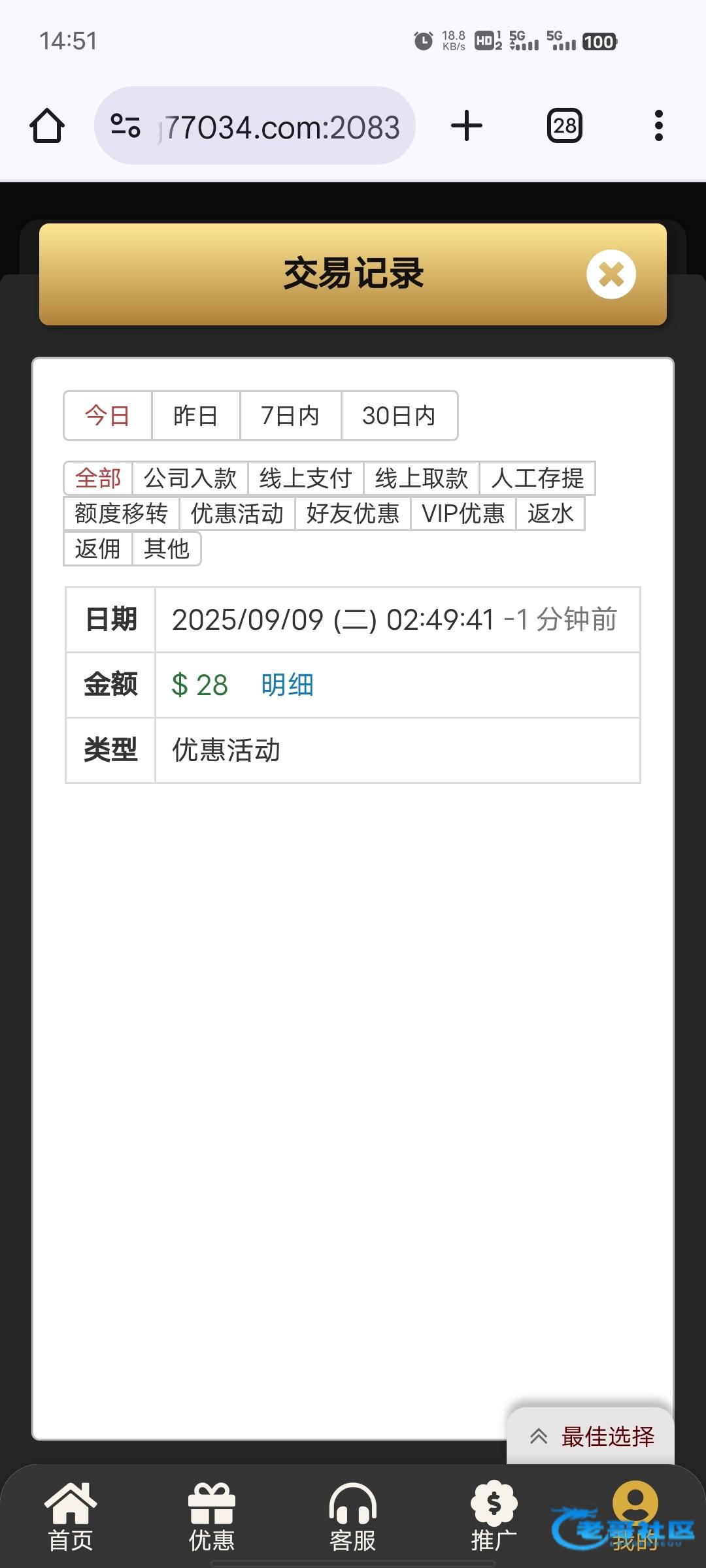Filter records by VIP优惠
This screenshot has width=706, height=1568.
click(463, 514)
